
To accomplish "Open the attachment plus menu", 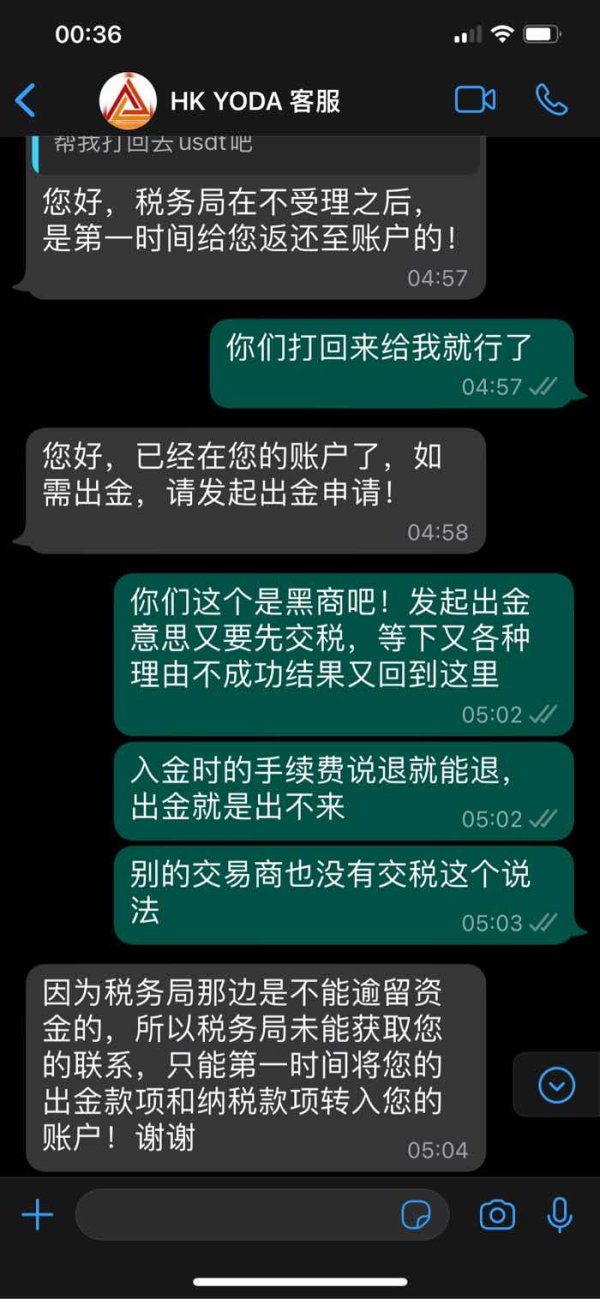I will (x=37, y=1215).
